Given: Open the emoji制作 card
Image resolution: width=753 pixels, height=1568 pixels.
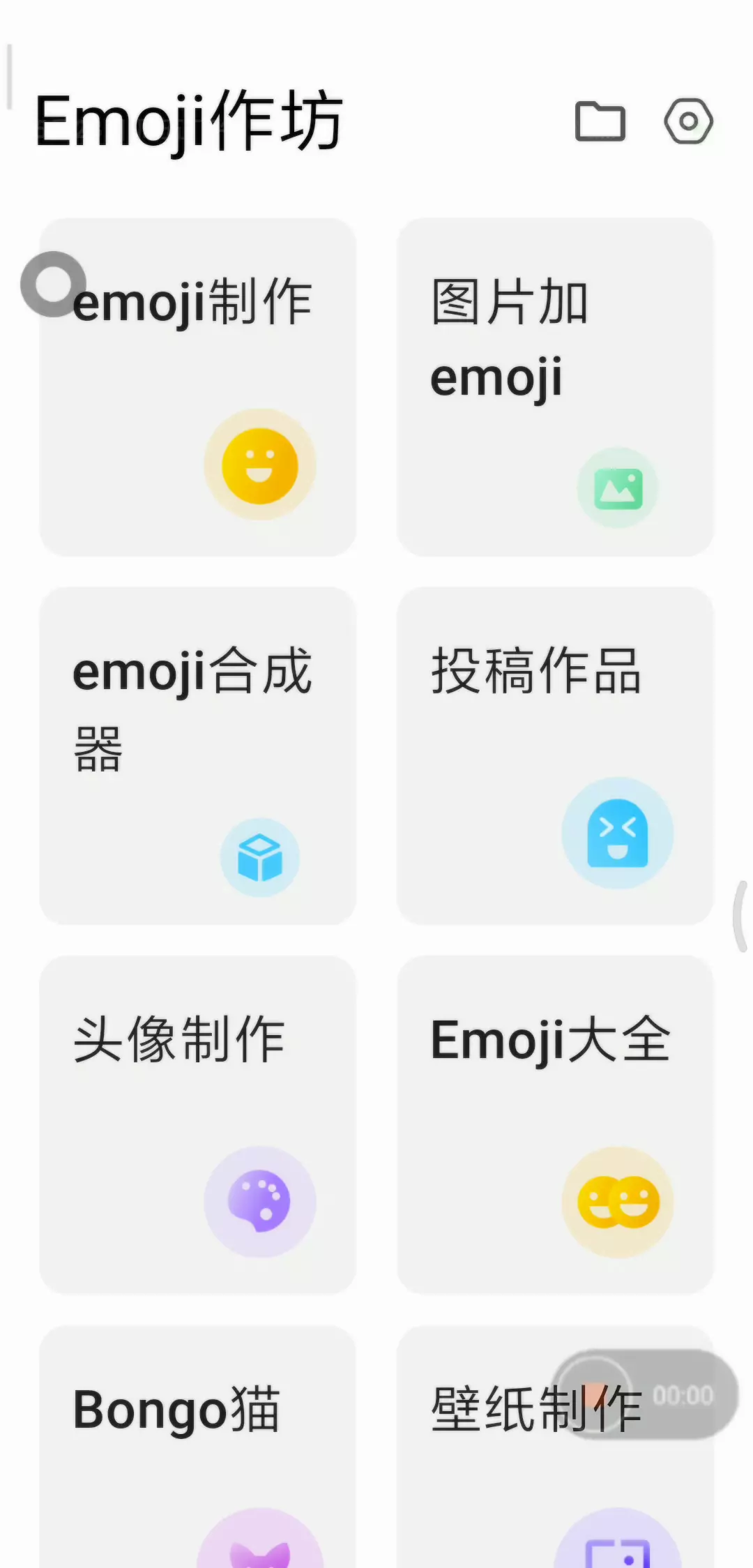Looking at the screenshot, I should pyautogui.click(x=198, y=387).
